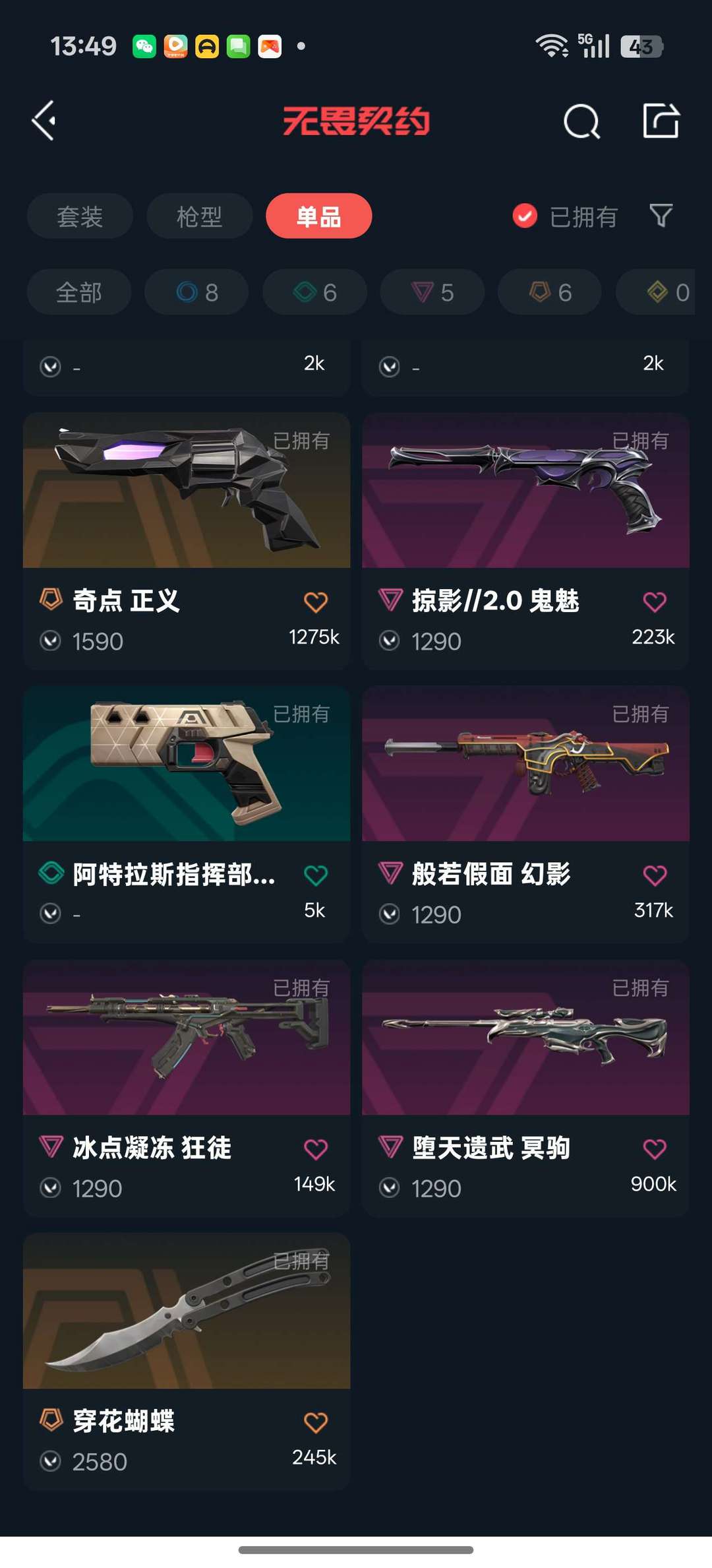Screen dimensions: 712x1568
Task: Tap the back arrow to go back
Action: [43, 121]
